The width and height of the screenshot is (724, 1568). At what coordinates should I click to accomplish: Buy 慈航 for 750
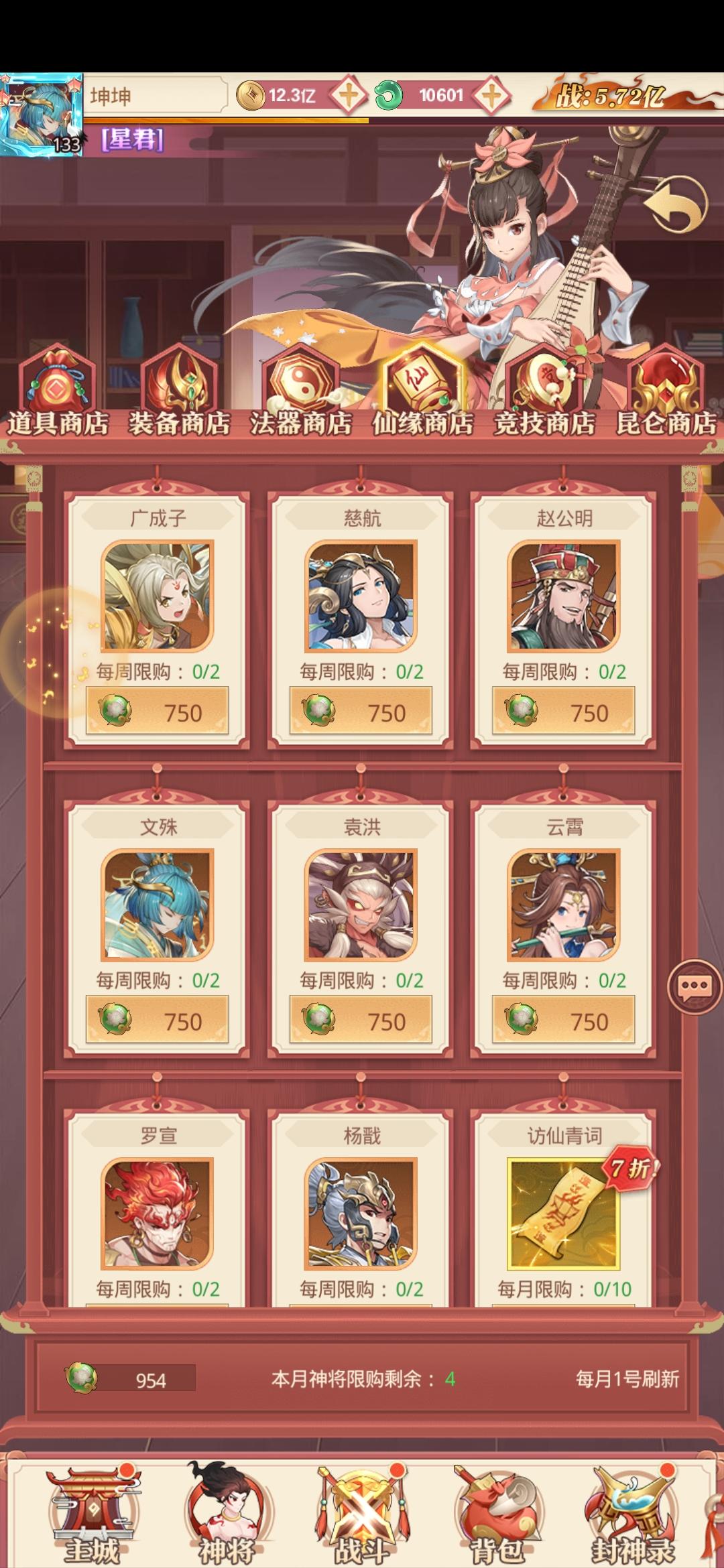[361, 712]
